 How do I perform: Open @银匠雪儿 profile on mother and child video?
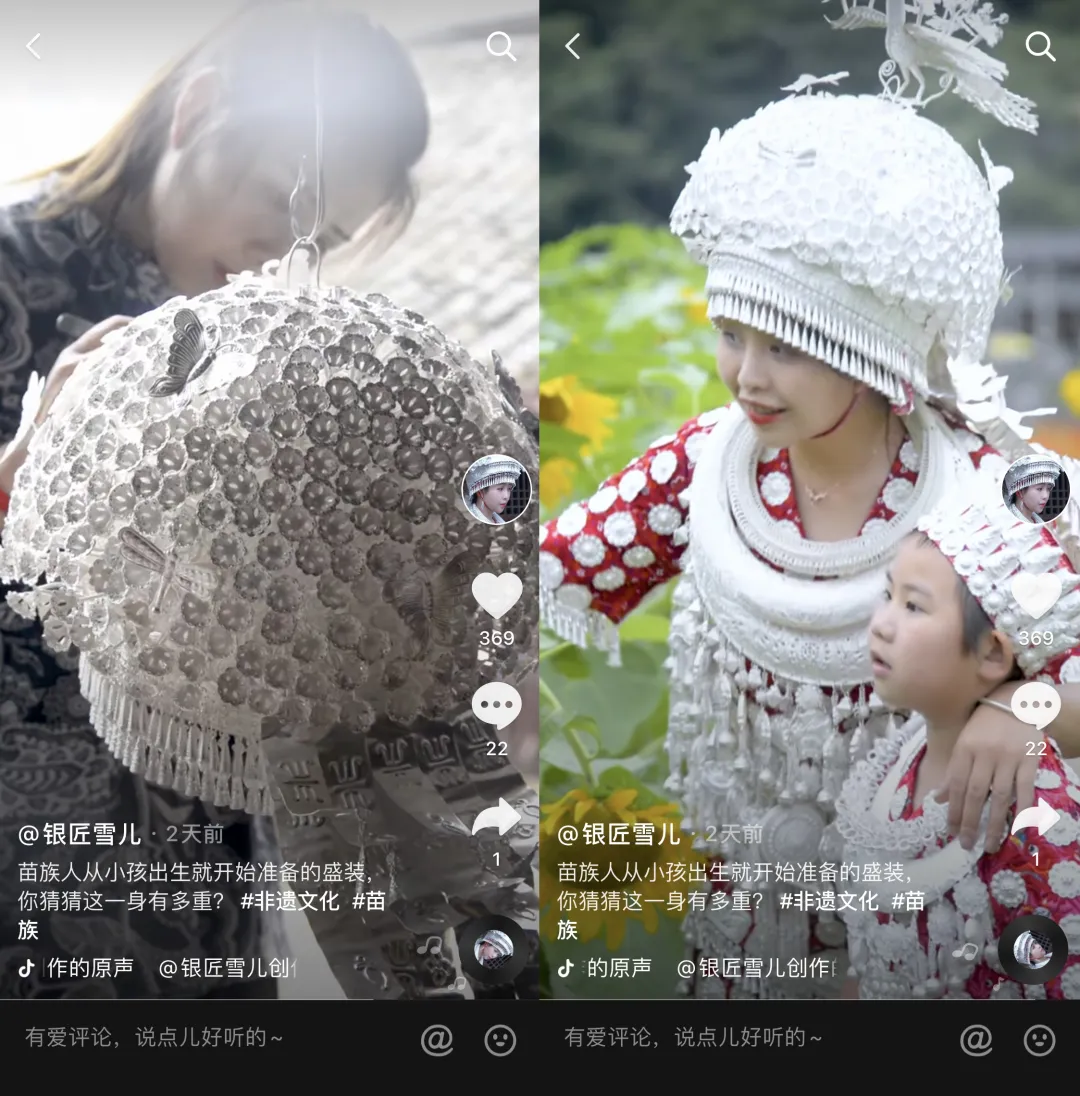pyautogui.click(x=619, y=834)
